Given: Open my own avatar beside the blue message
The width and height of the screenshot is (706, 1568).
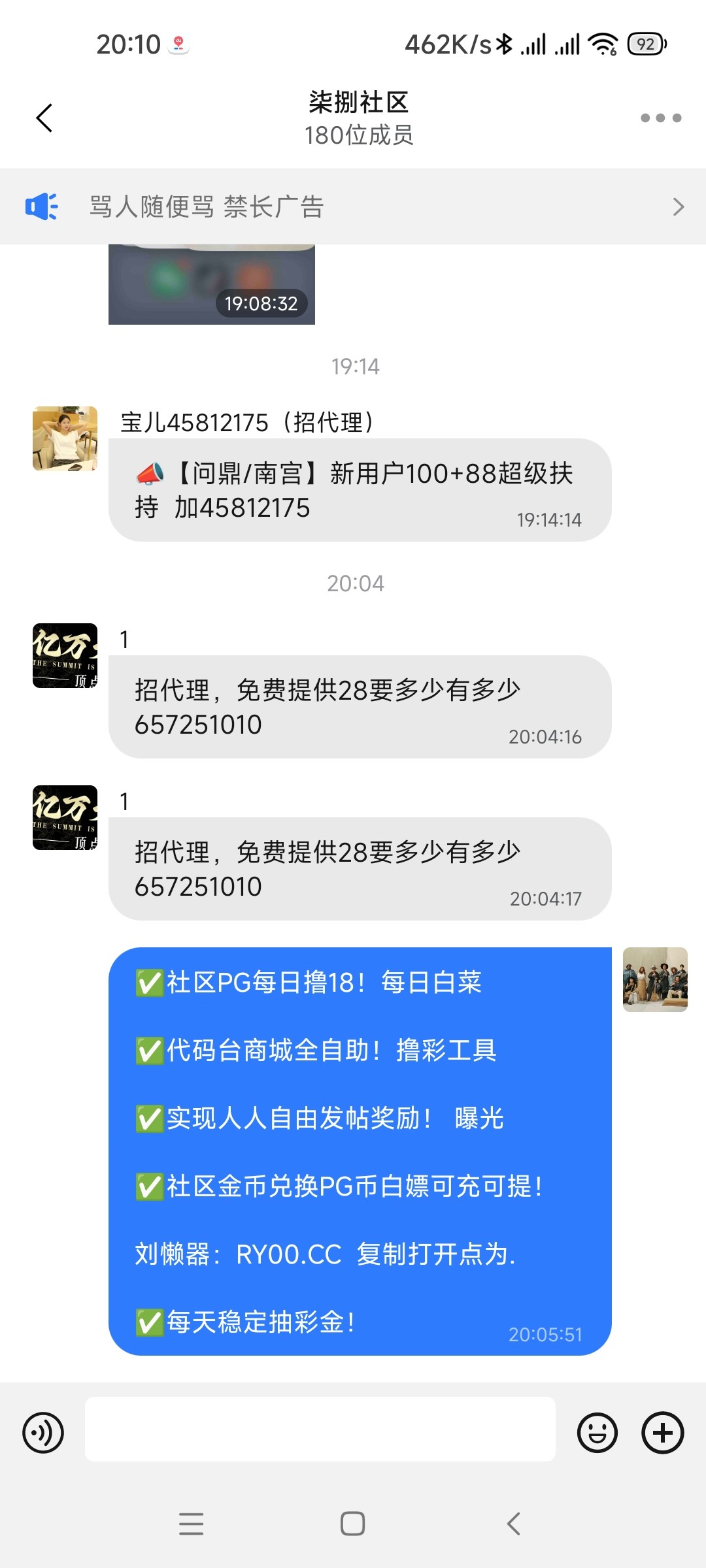Looking at the screenshot, I should pyautogui.click(x=654, y=979).
